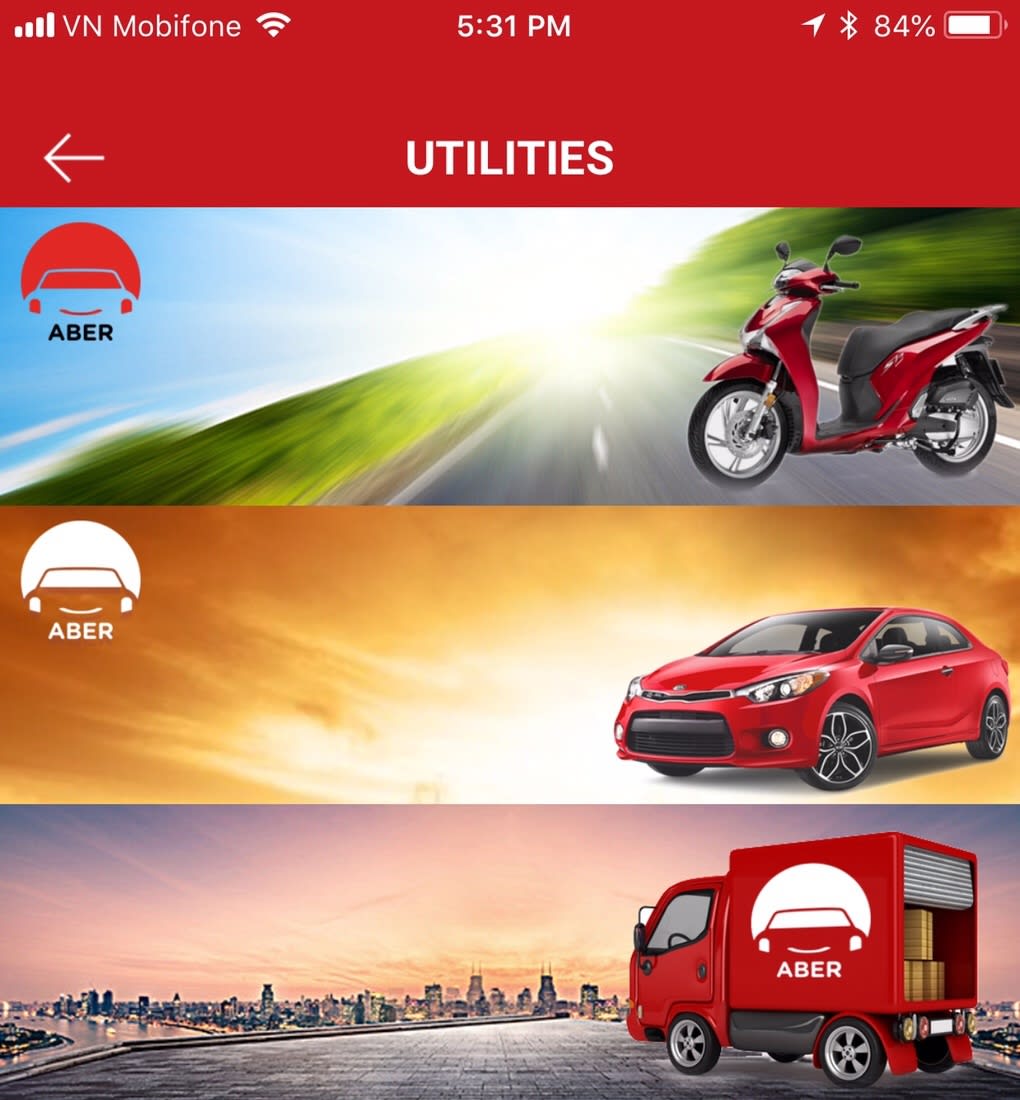Open the motorbike ride banner
The width and height of the screenshot is (1020, 1100).
click(x=510, y=356)
